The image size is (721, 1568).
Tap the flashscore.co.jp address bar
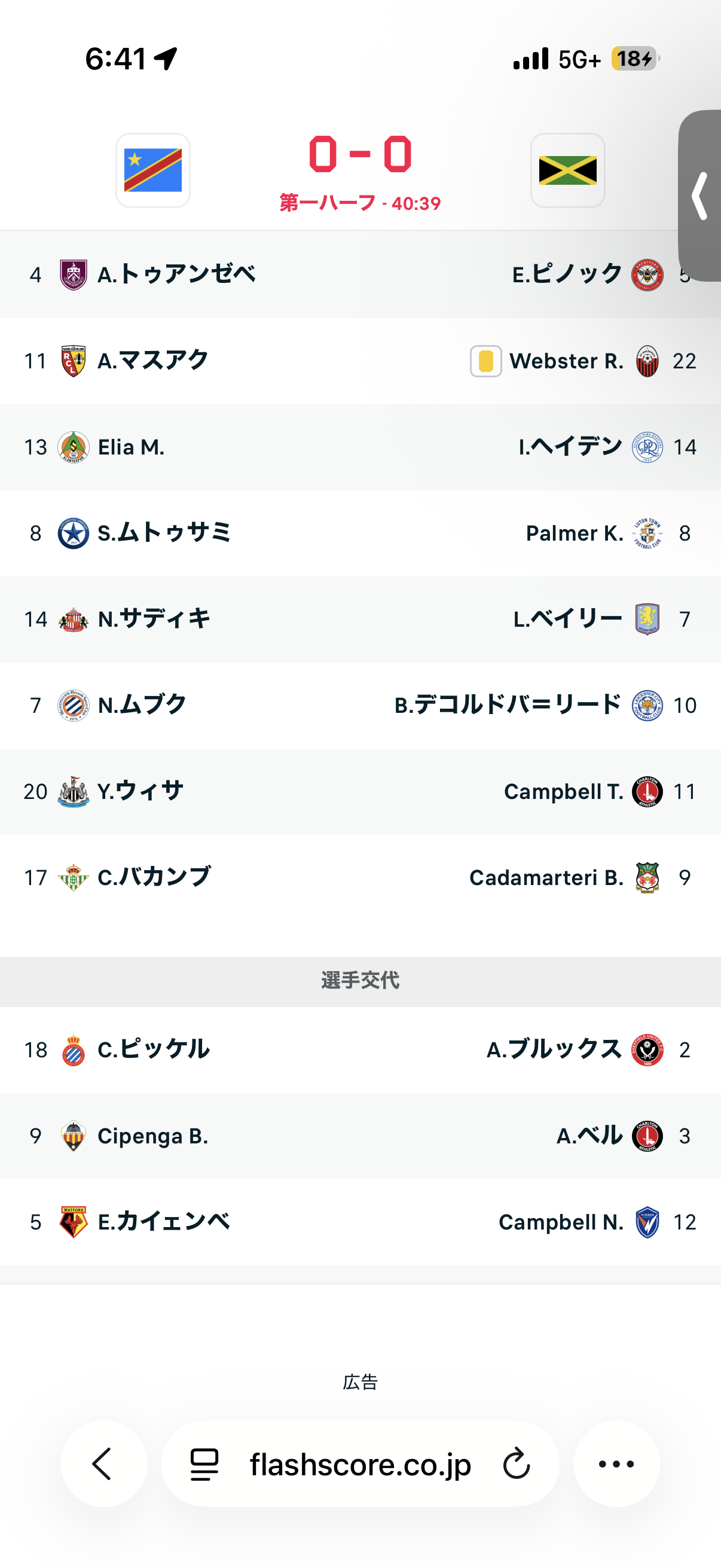[x=360, y=1463]
